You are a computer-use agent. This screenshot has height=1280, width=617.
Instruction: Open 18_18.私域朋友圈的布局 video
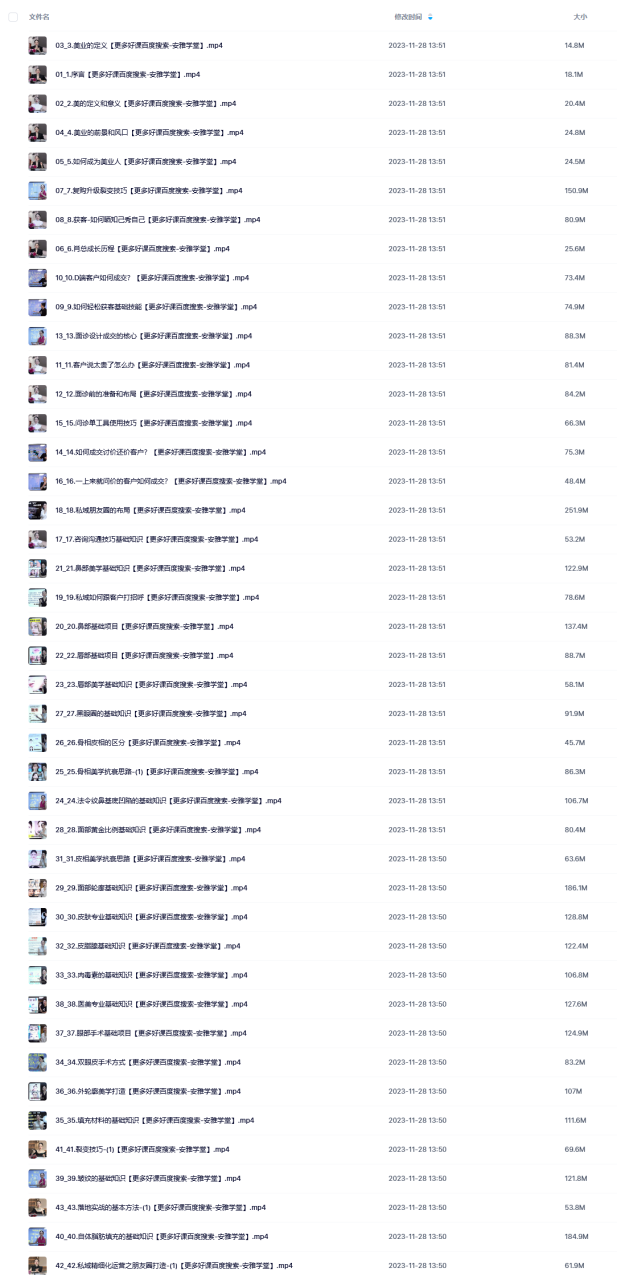click(x=150, y=510)
